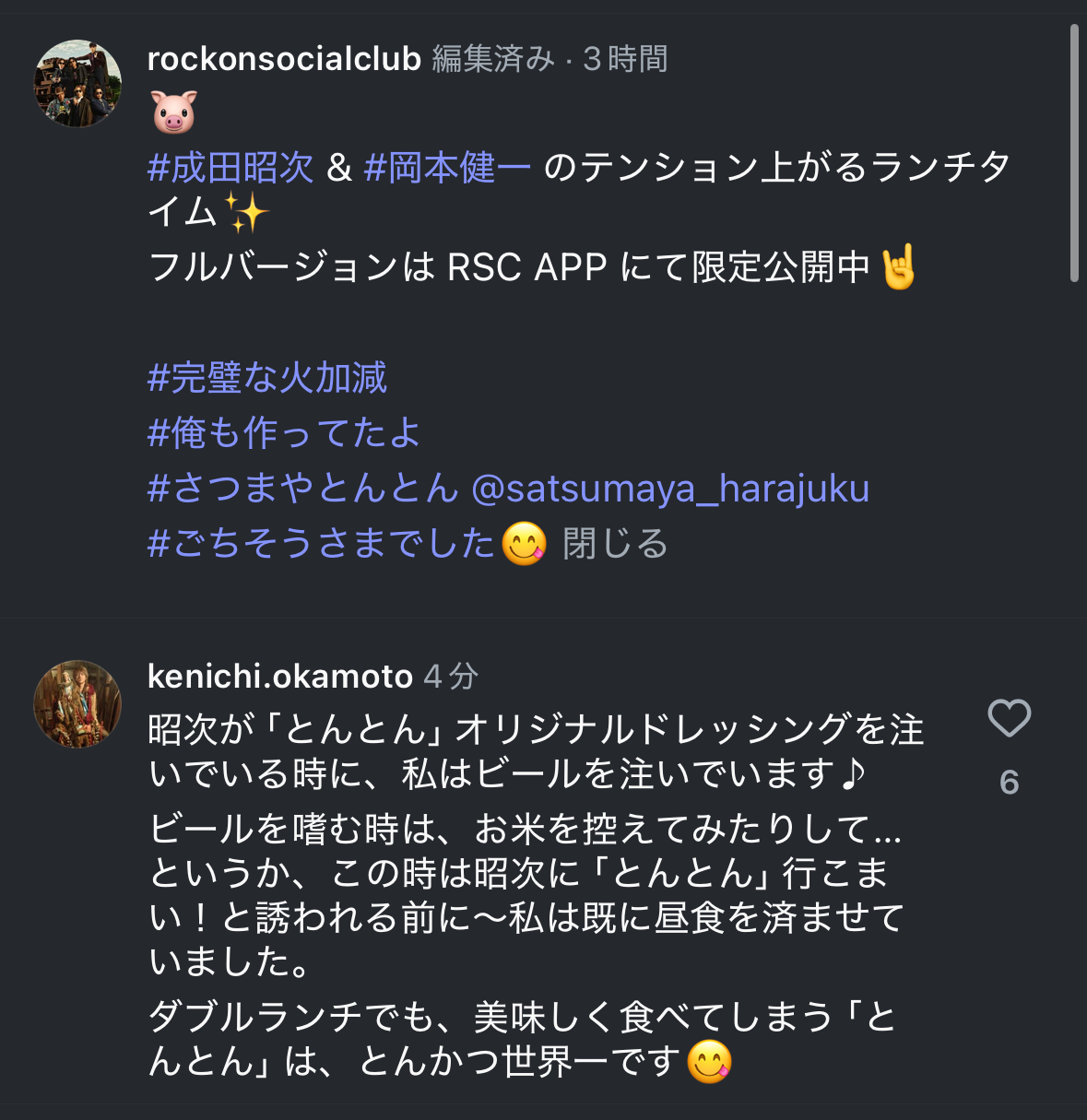
Task: Open kenichi.okamoto's profile avatar
Action: click(77, 704)
